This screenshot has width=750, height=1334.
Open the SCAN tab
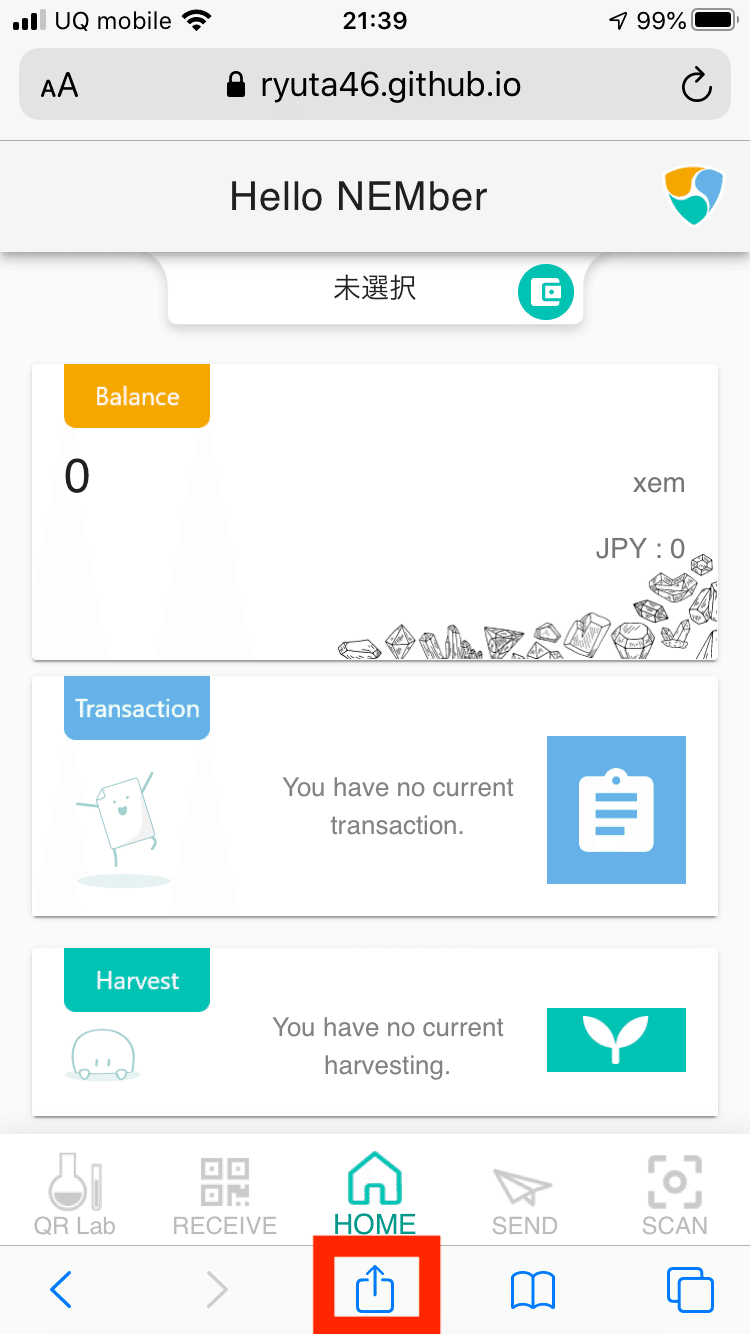pos(675,1194)
